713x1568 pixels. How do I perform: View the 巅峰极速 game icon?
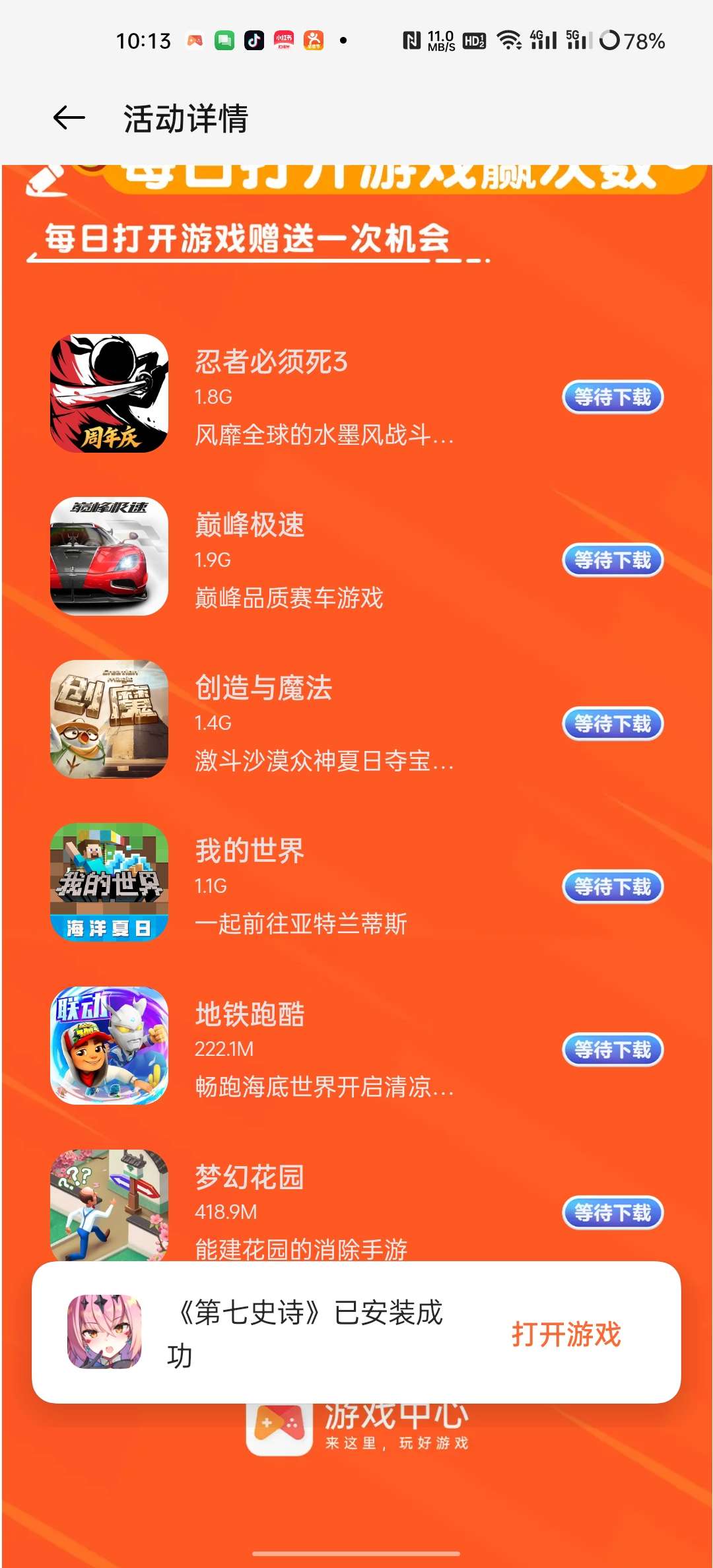pos(110,556)
